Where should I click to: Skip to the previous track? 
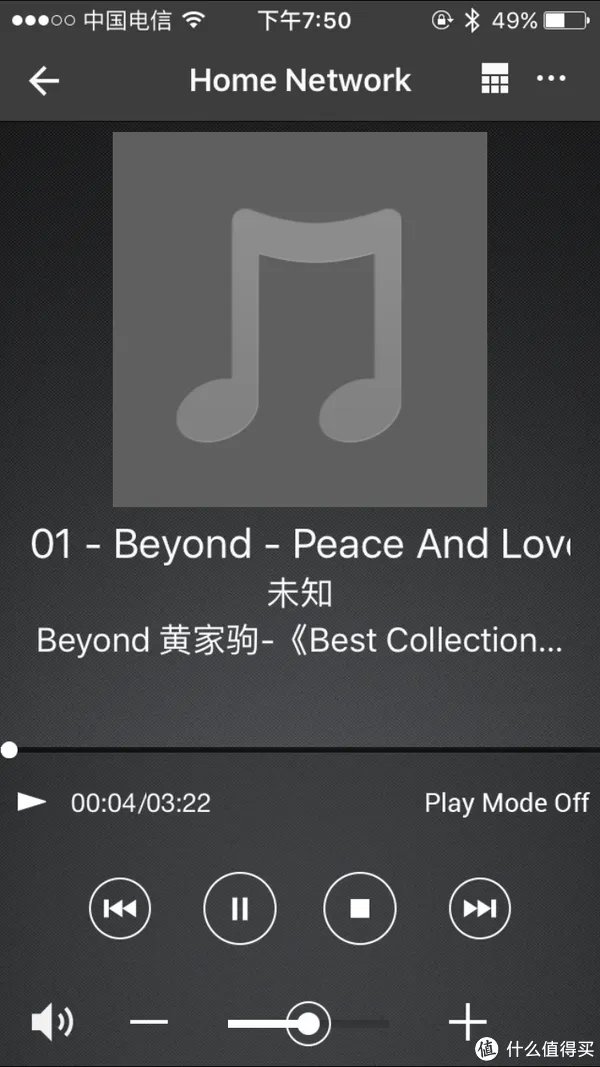coord(120,908)
